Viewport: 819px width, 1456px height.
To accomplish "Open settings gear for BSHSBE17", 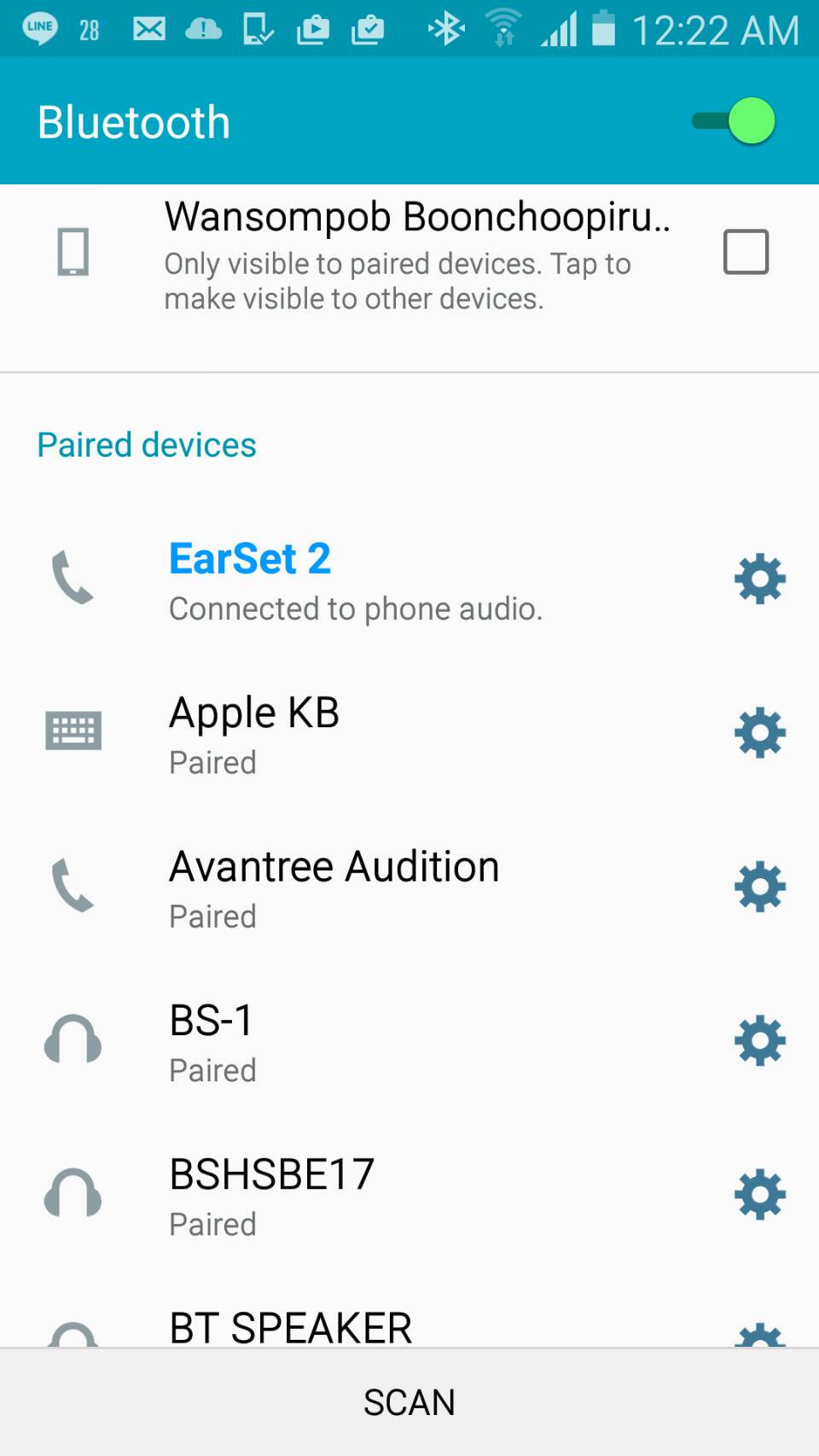I will (759, 1195).
